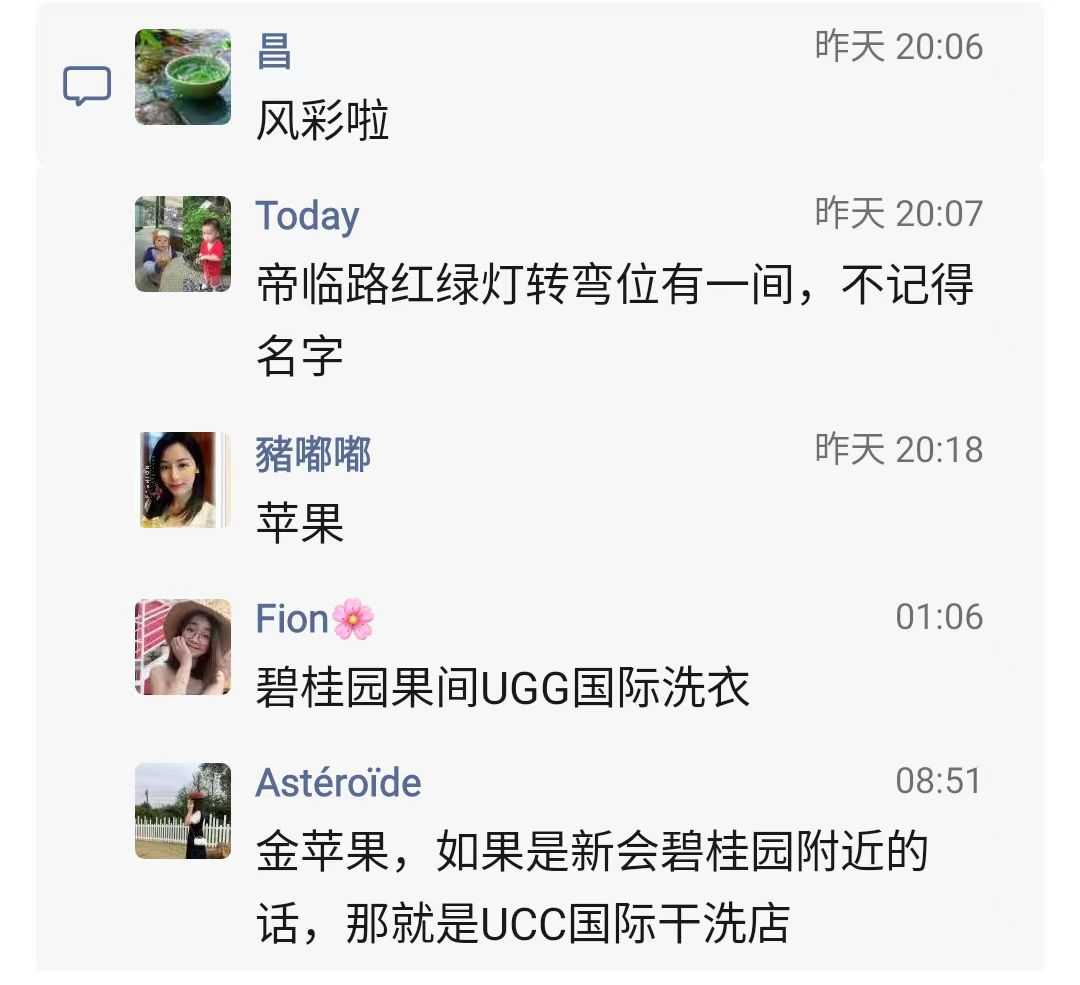Open 昌's profile picture

[x=183, y=77]
